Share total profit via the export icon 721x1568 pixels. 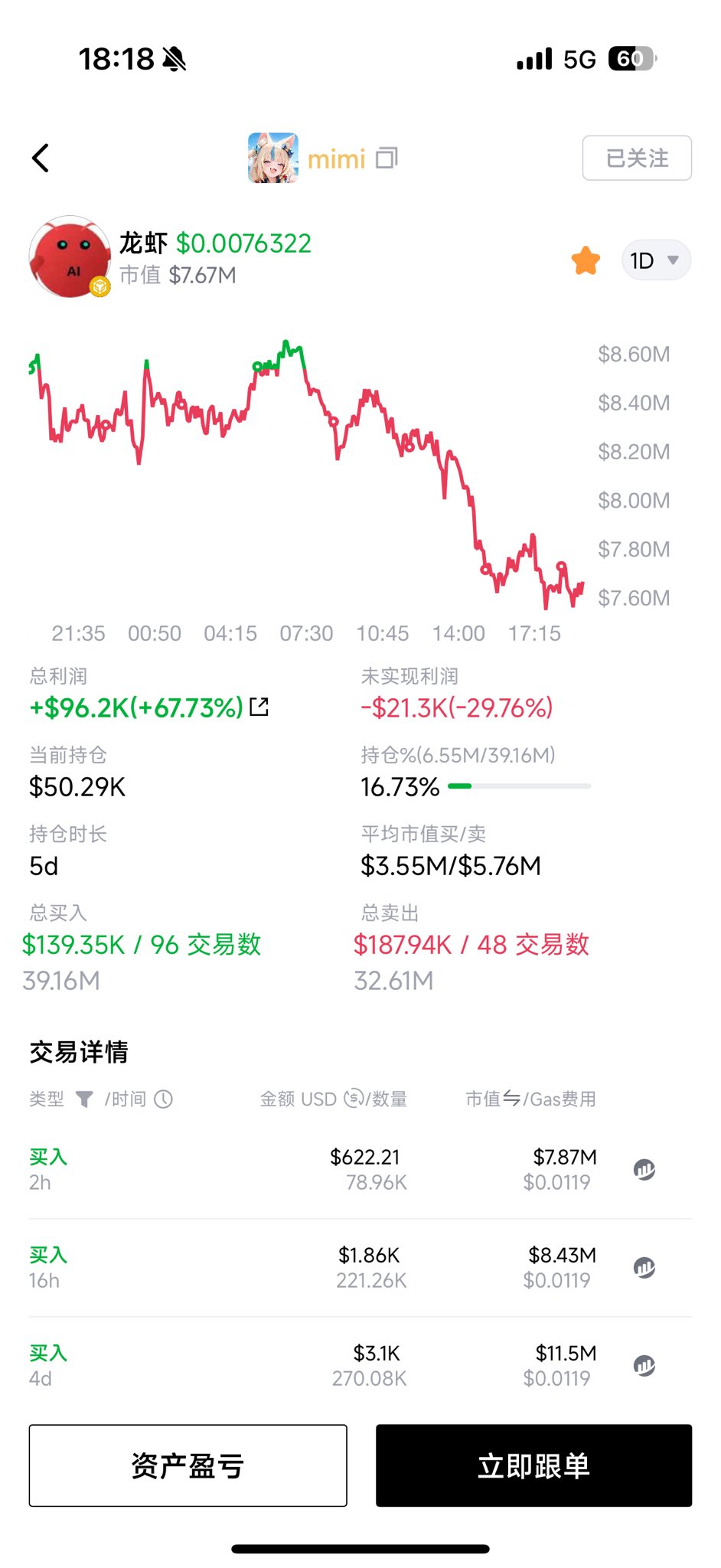point(259,707)
